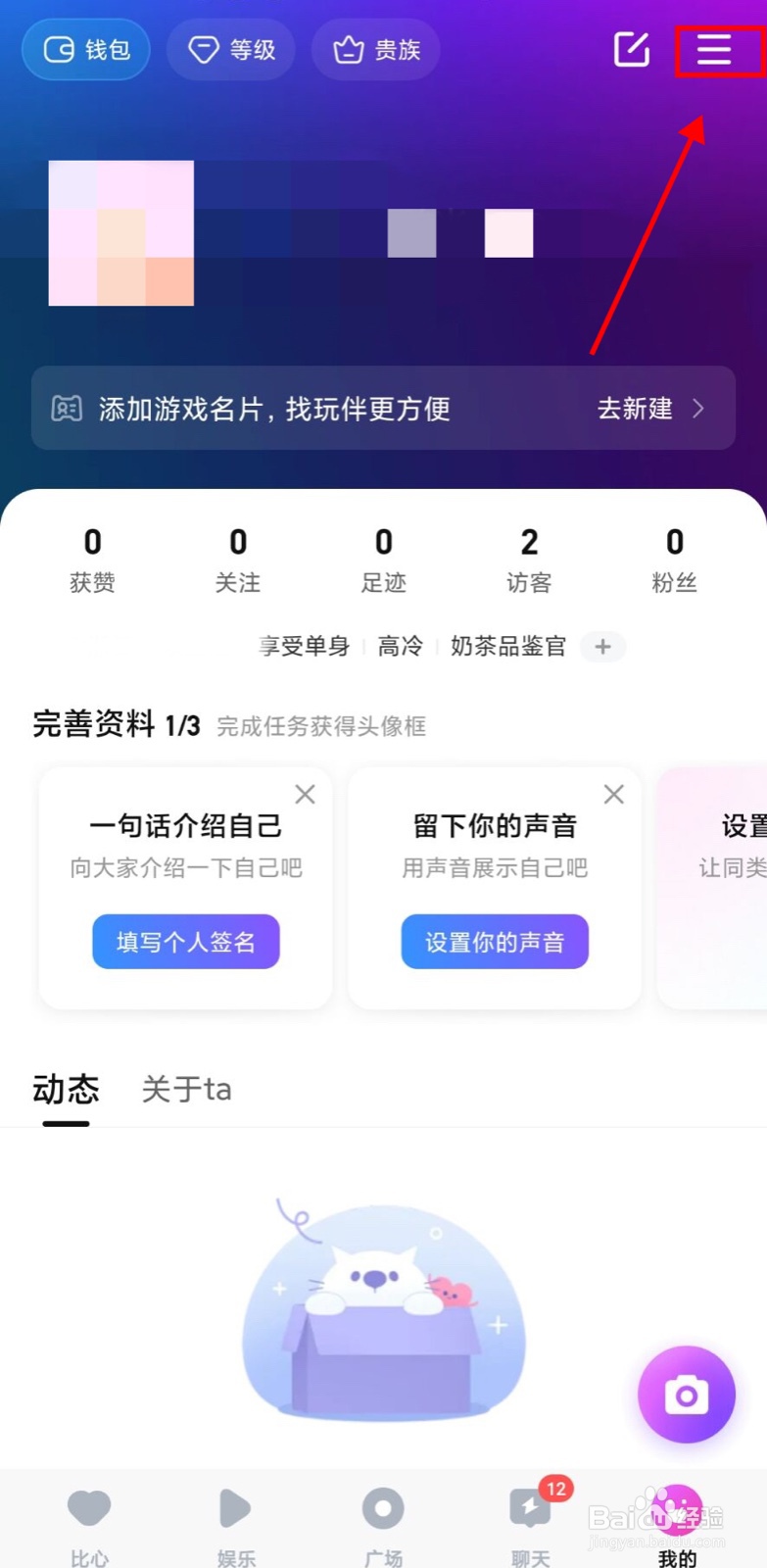Tap the floating camera button to post

[x=686, y=1395]
